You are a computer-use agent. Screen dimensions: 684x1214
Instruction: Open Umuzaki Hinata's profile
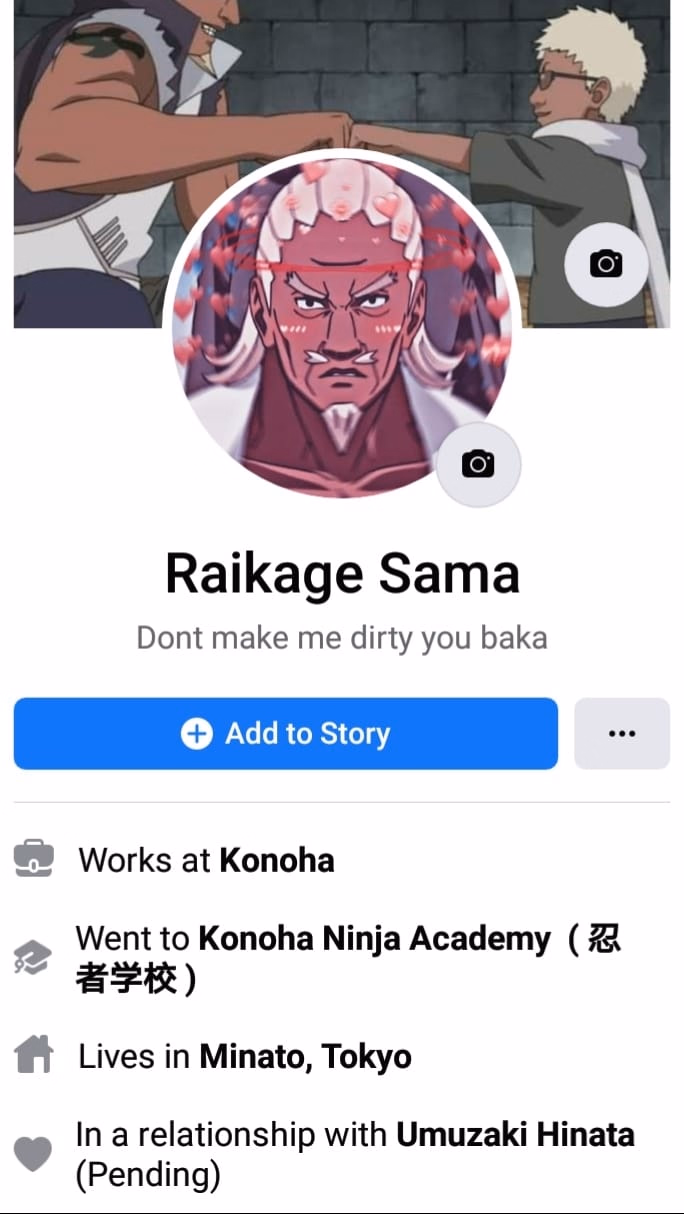click(x=515, y=1135)
